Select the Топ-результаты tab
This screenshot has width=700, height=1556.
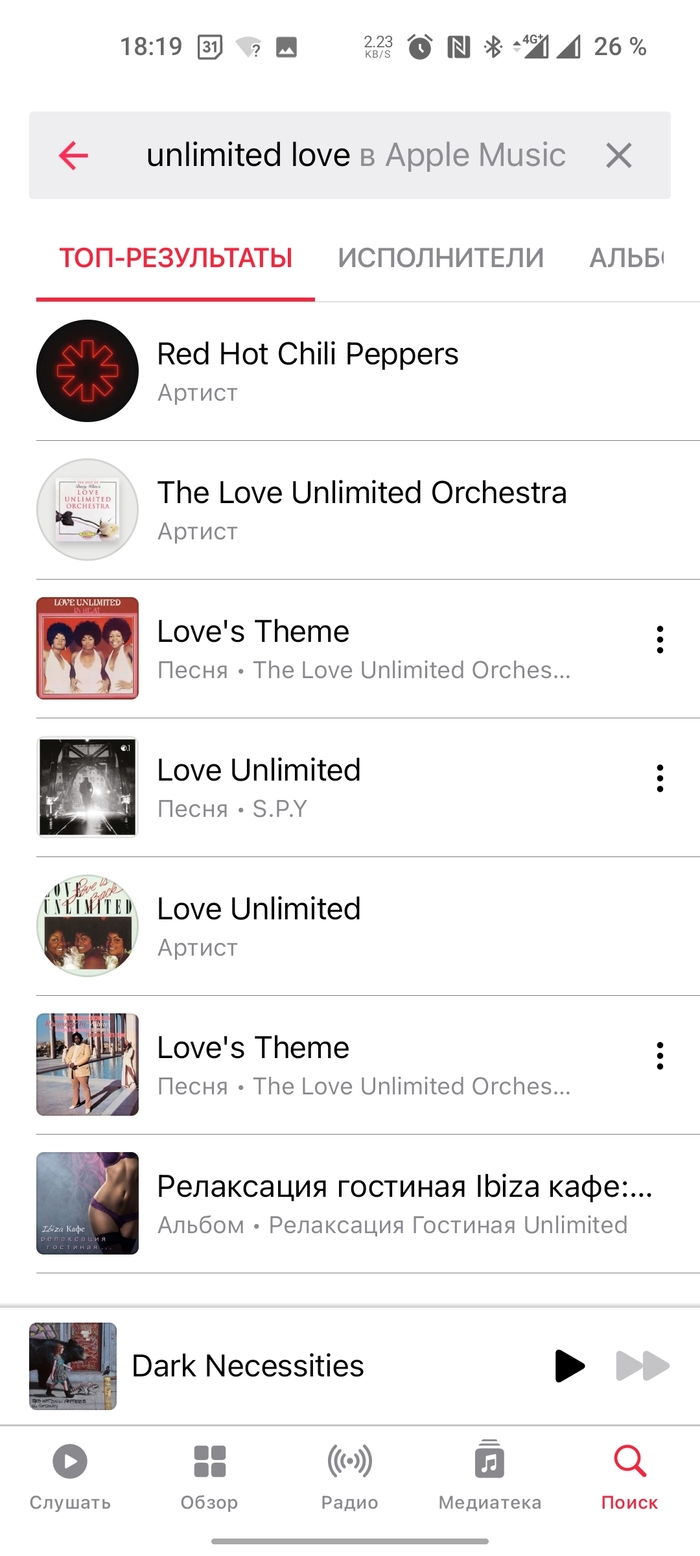click(x=175, y=258)
